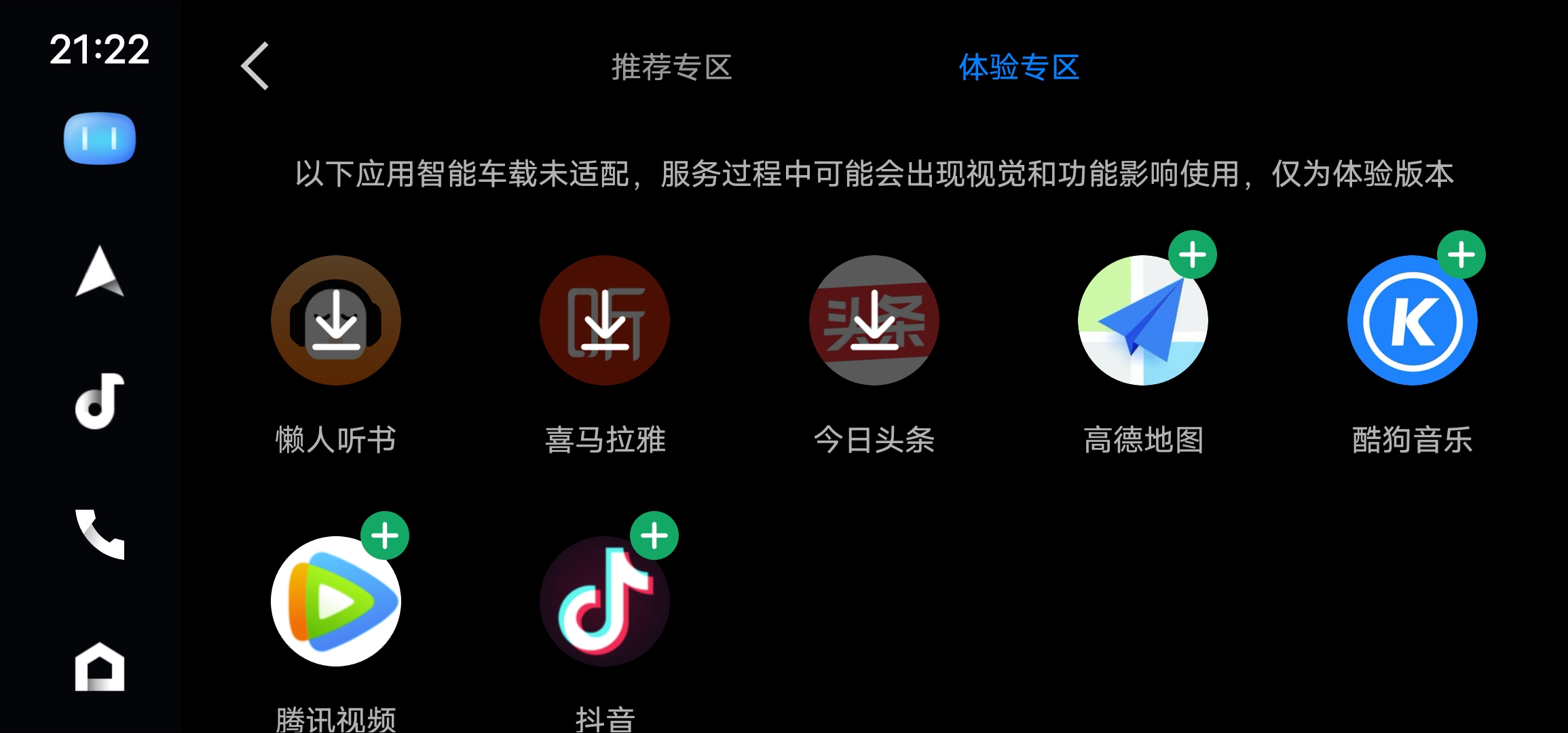Go to the home screen
1568x733 pixels.
point(100,666)
